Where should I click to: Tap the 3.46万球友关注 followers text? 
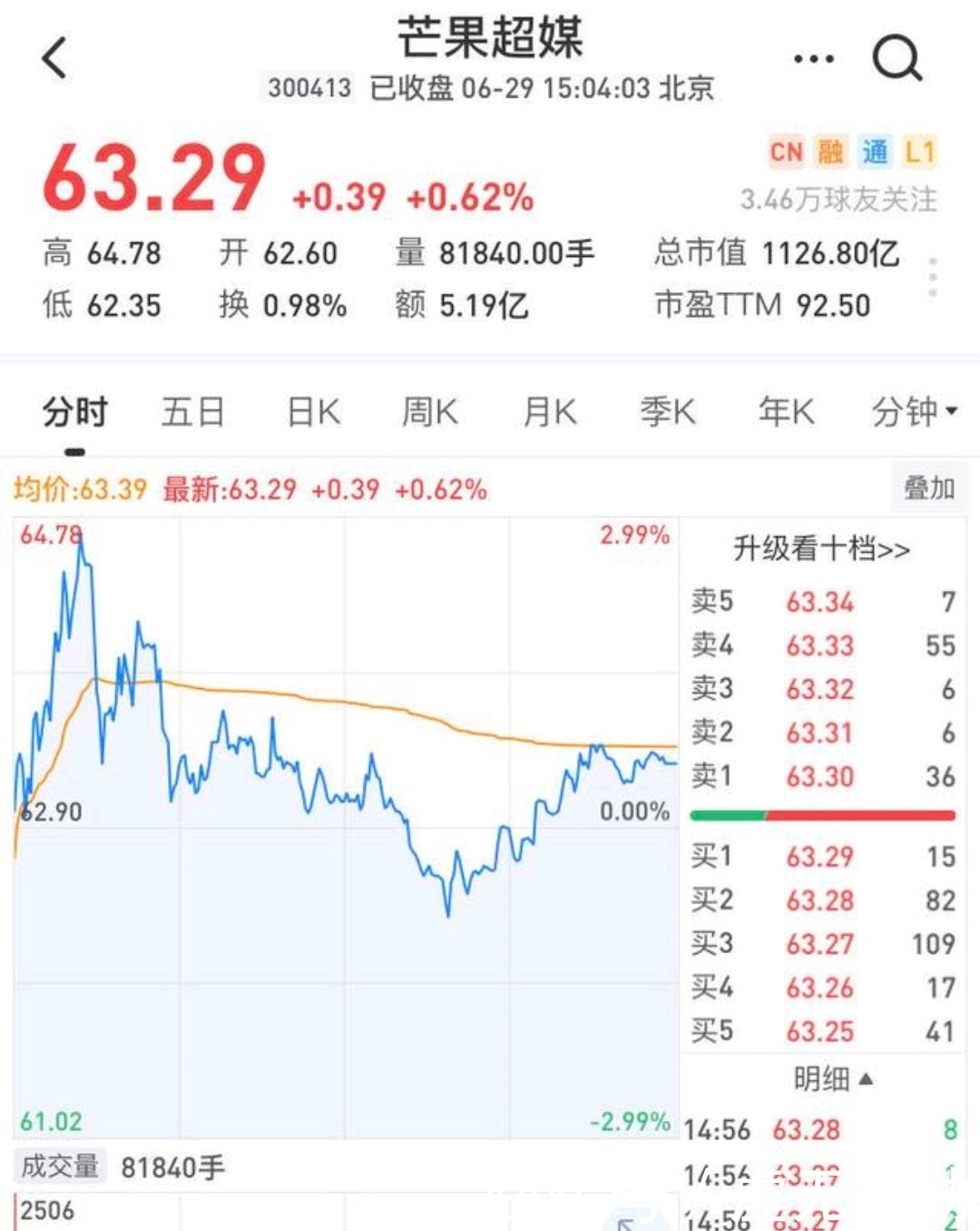tap(835, 202)
